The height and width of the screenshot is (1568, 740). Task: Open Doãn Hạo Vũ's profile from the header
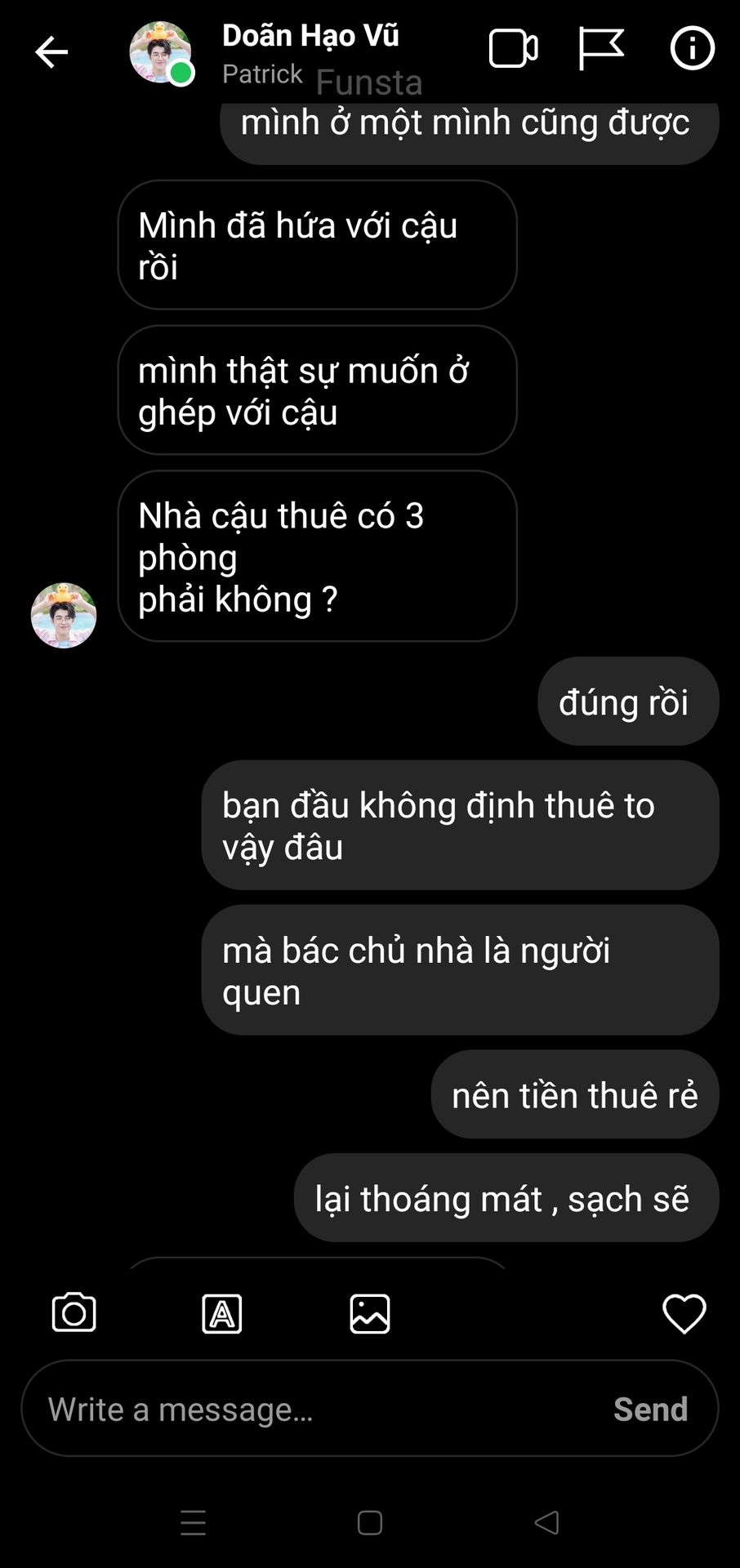tap(310, 36)
